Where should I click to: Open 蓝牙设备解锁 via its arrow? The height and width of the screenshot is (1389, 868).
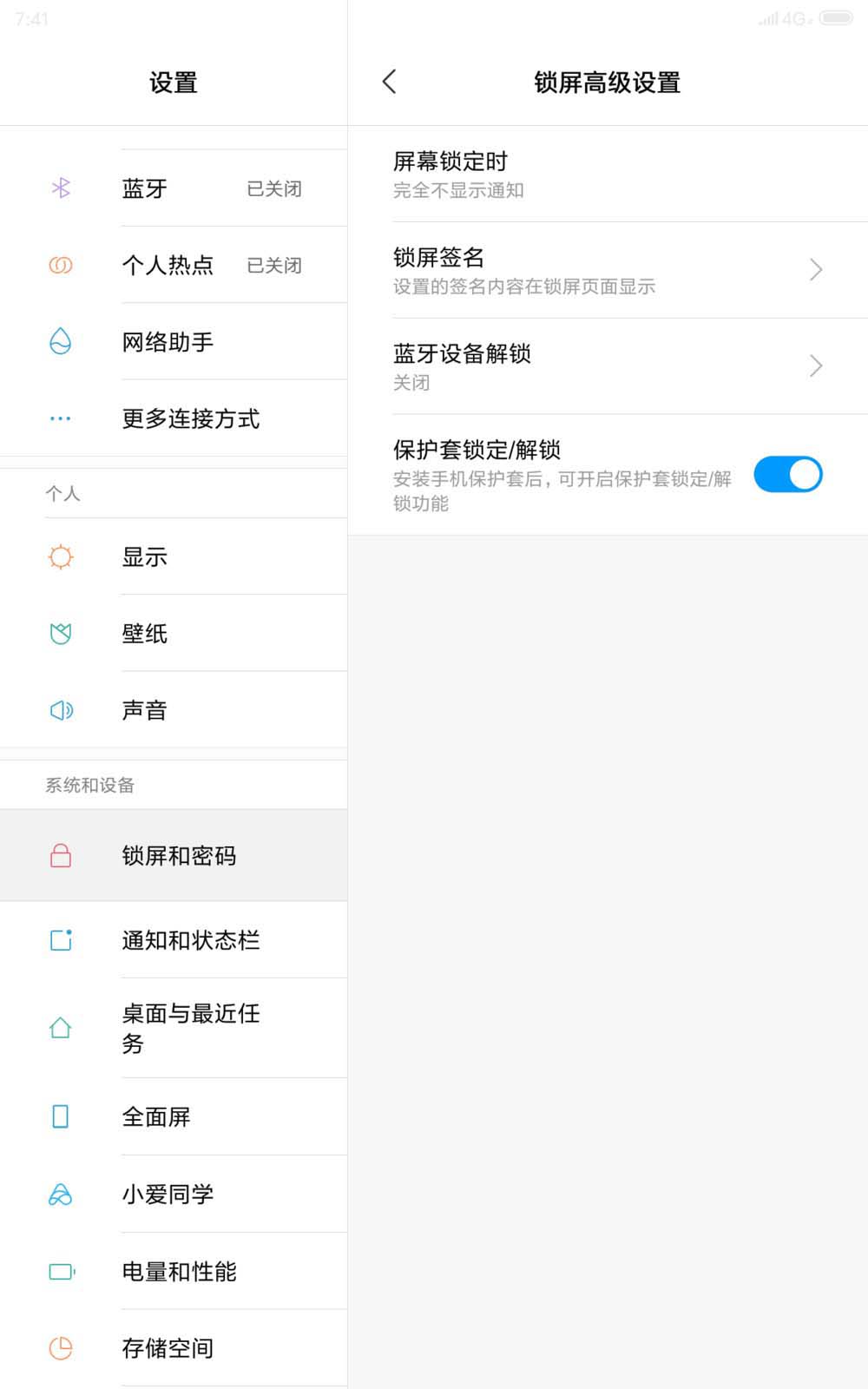tap(814, 365)
